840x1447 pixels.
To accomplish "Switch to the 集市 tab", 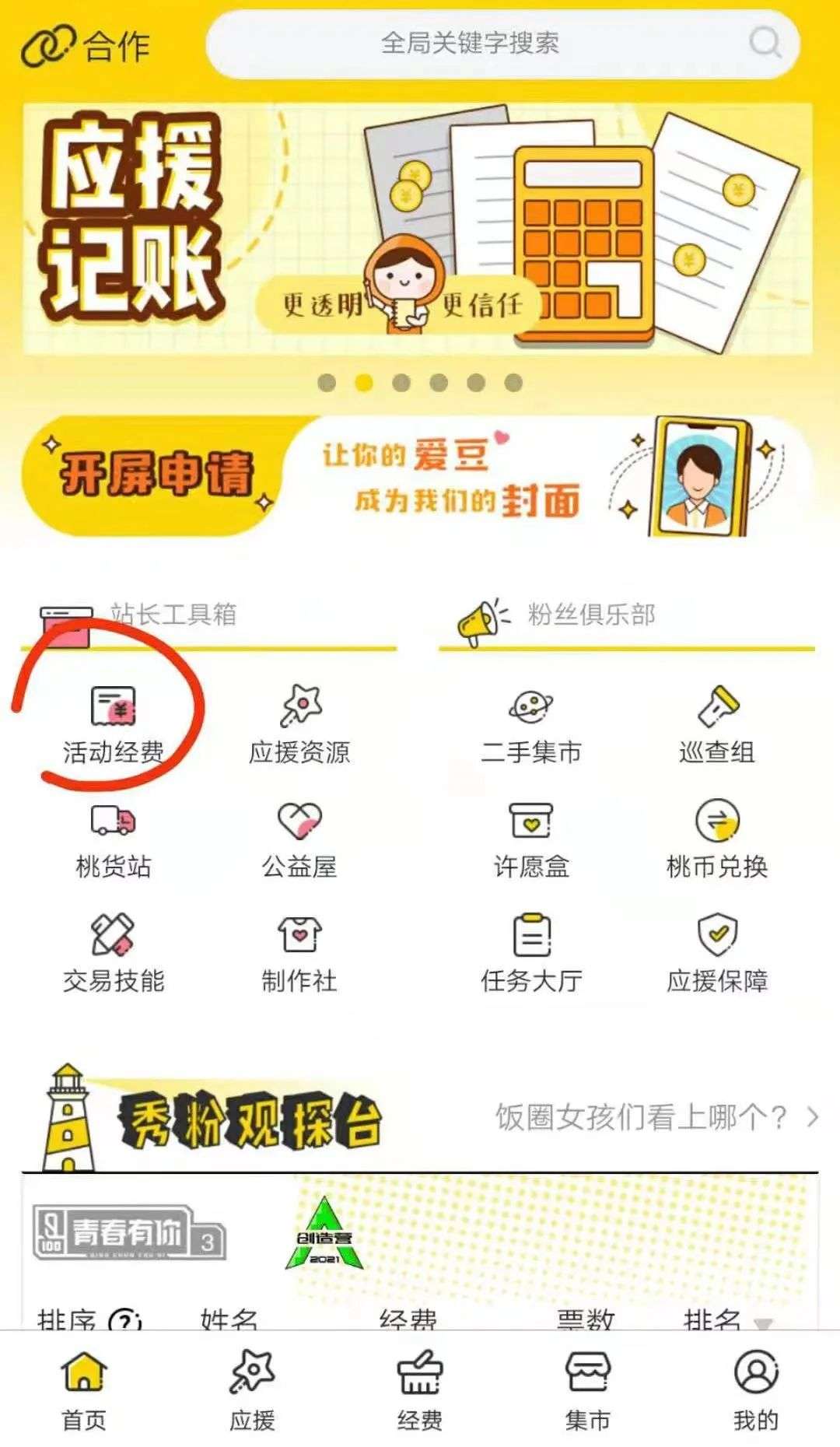I will 588,1391.
